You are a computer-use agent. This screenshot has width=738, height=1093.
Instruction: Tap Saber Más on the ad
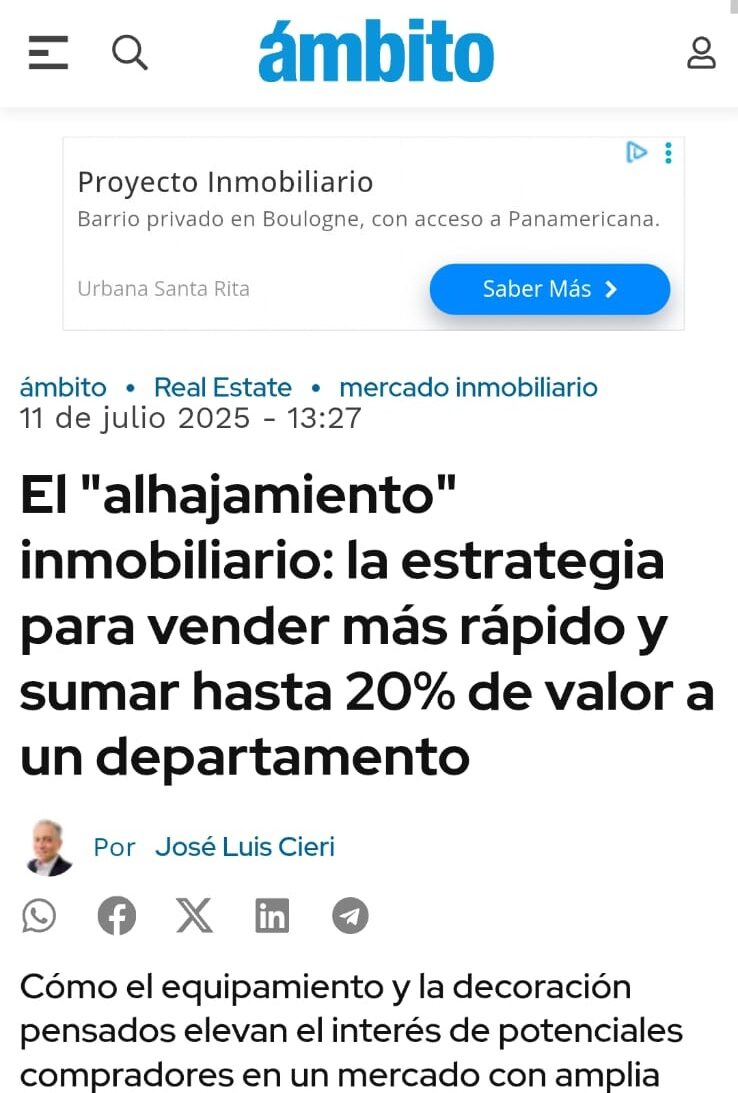tap(549, 289)
